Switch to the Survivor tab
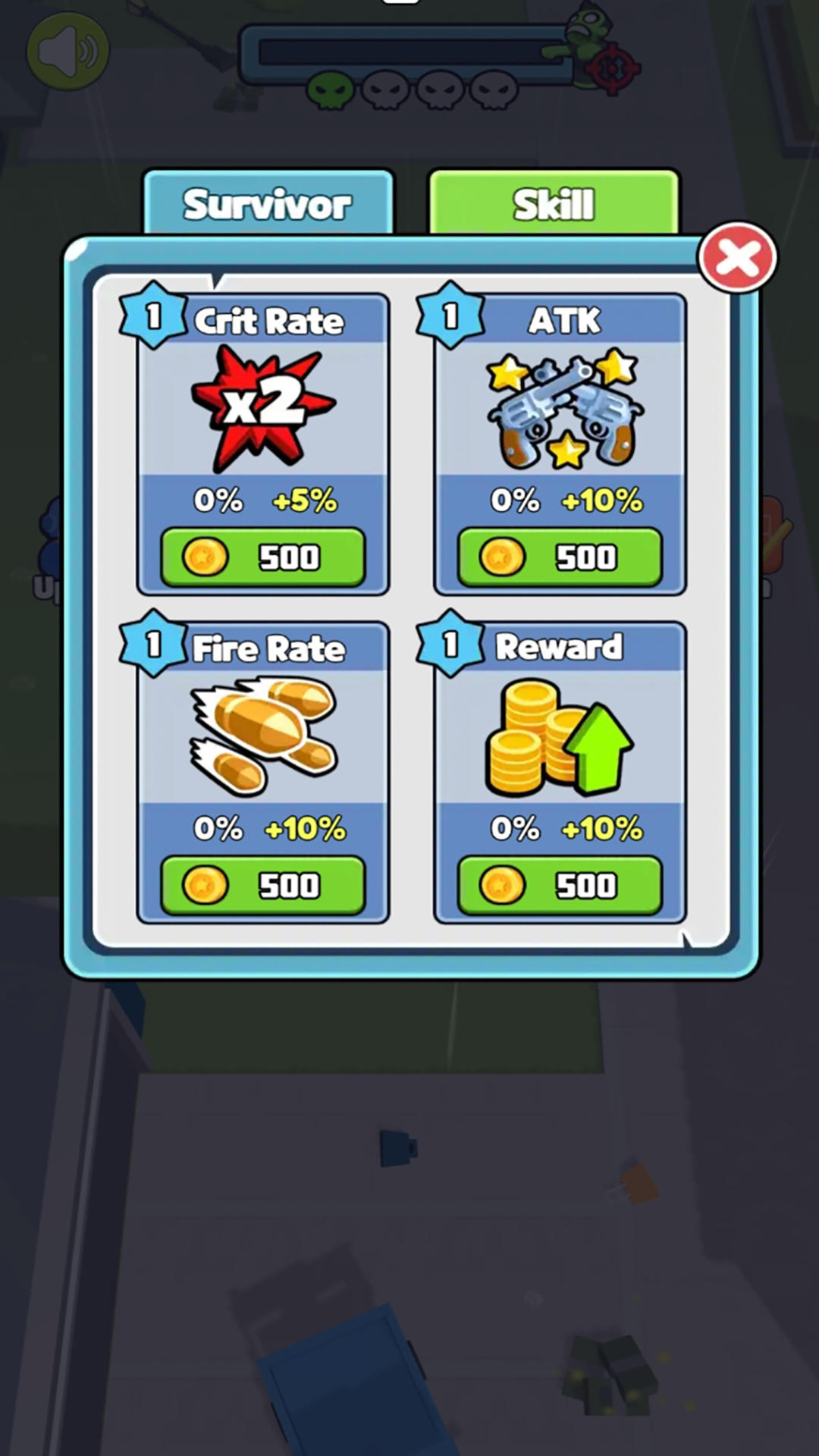The image size is (819, 1456). (x=268, y=203)
